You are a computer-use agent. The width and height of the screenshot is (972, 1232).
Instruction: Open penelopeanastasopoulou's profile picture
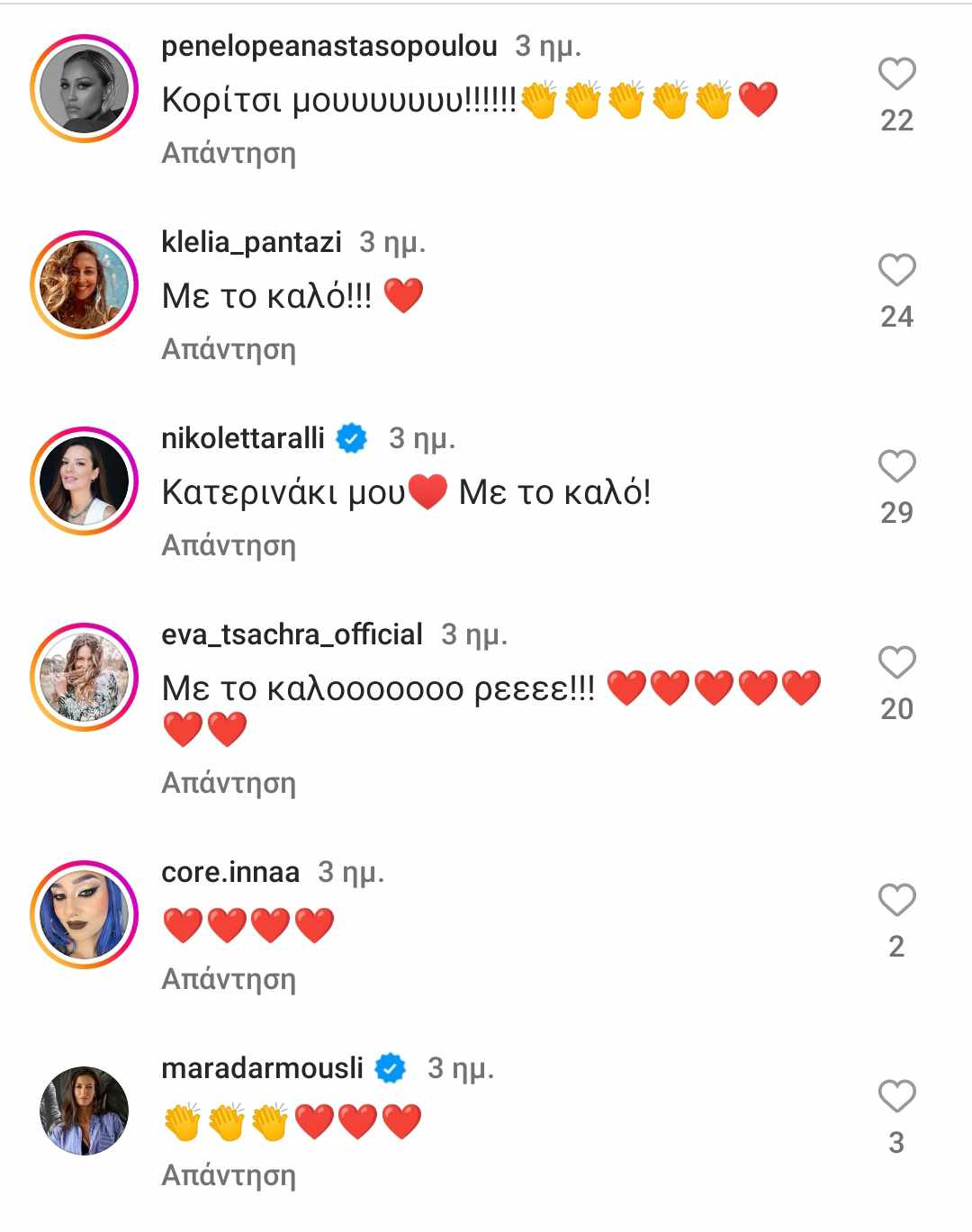(x=84, y=89)
